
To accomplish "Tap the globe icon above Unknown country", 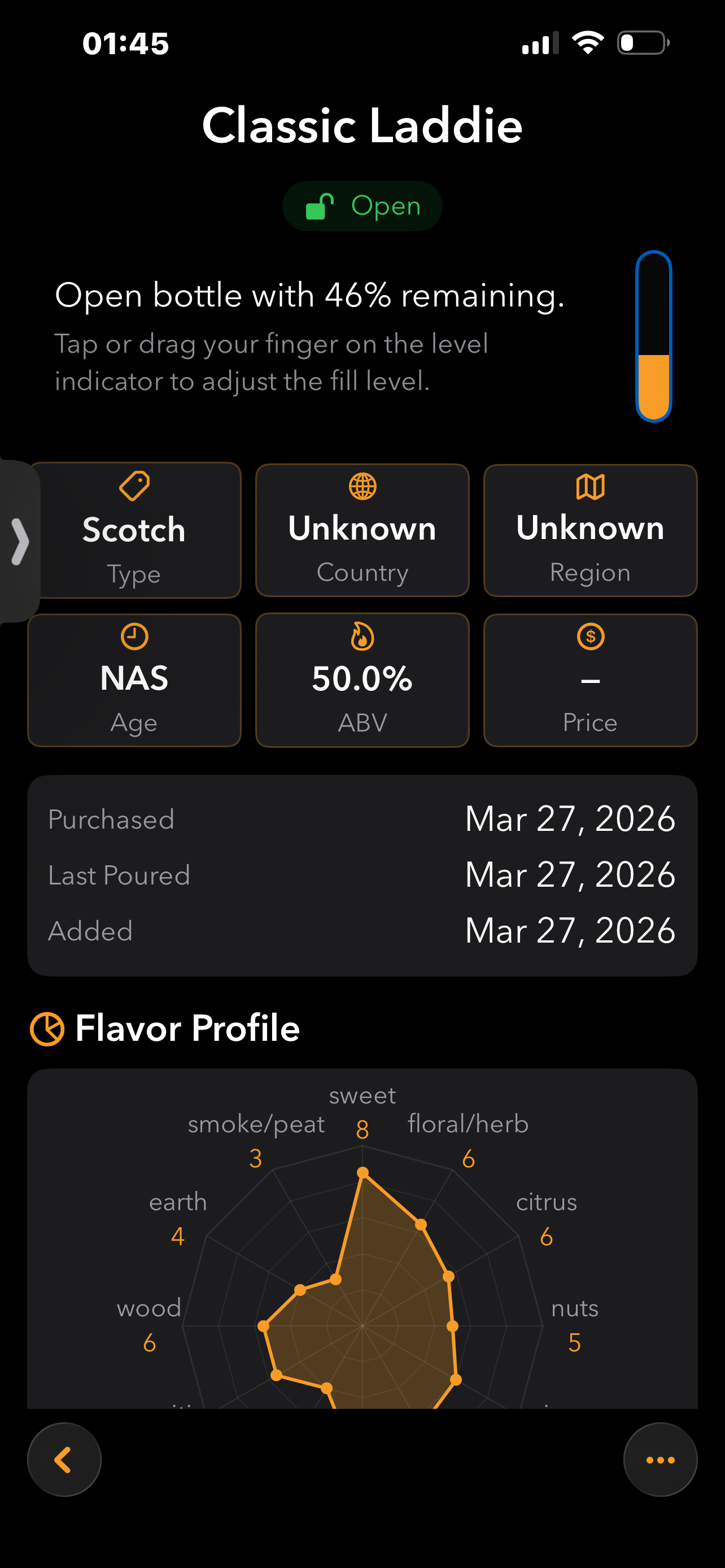I will (361, 485).
